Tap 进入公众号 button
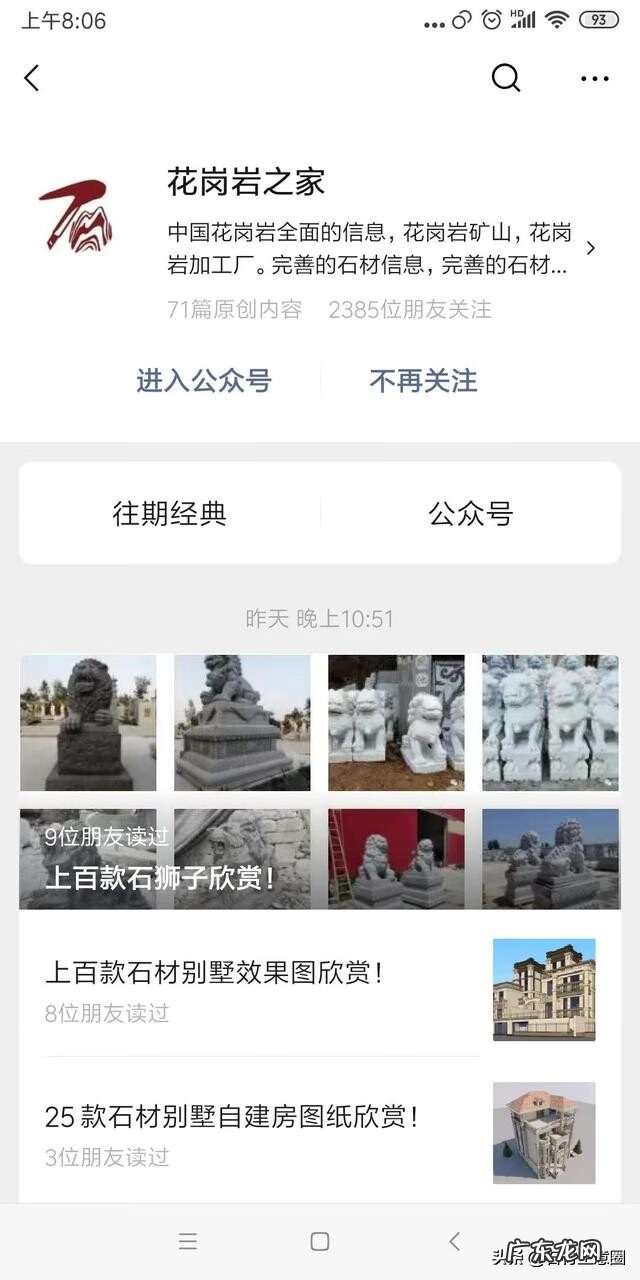 [x=204, y=381]
